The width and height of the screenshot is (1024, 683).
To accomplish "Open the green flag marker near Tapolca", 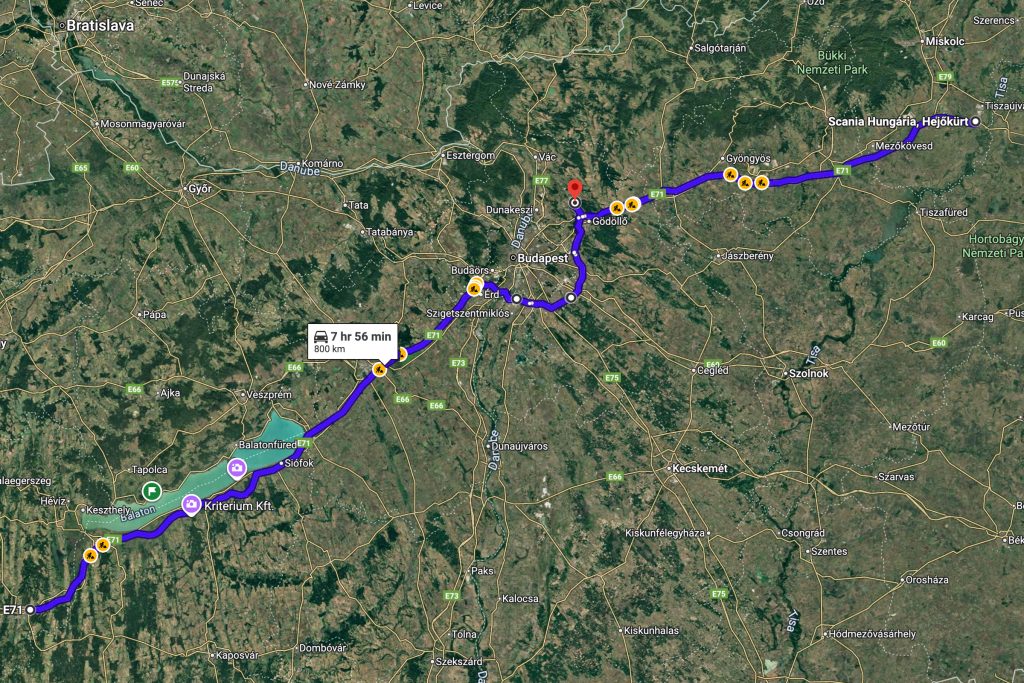I will coord(150,490).
